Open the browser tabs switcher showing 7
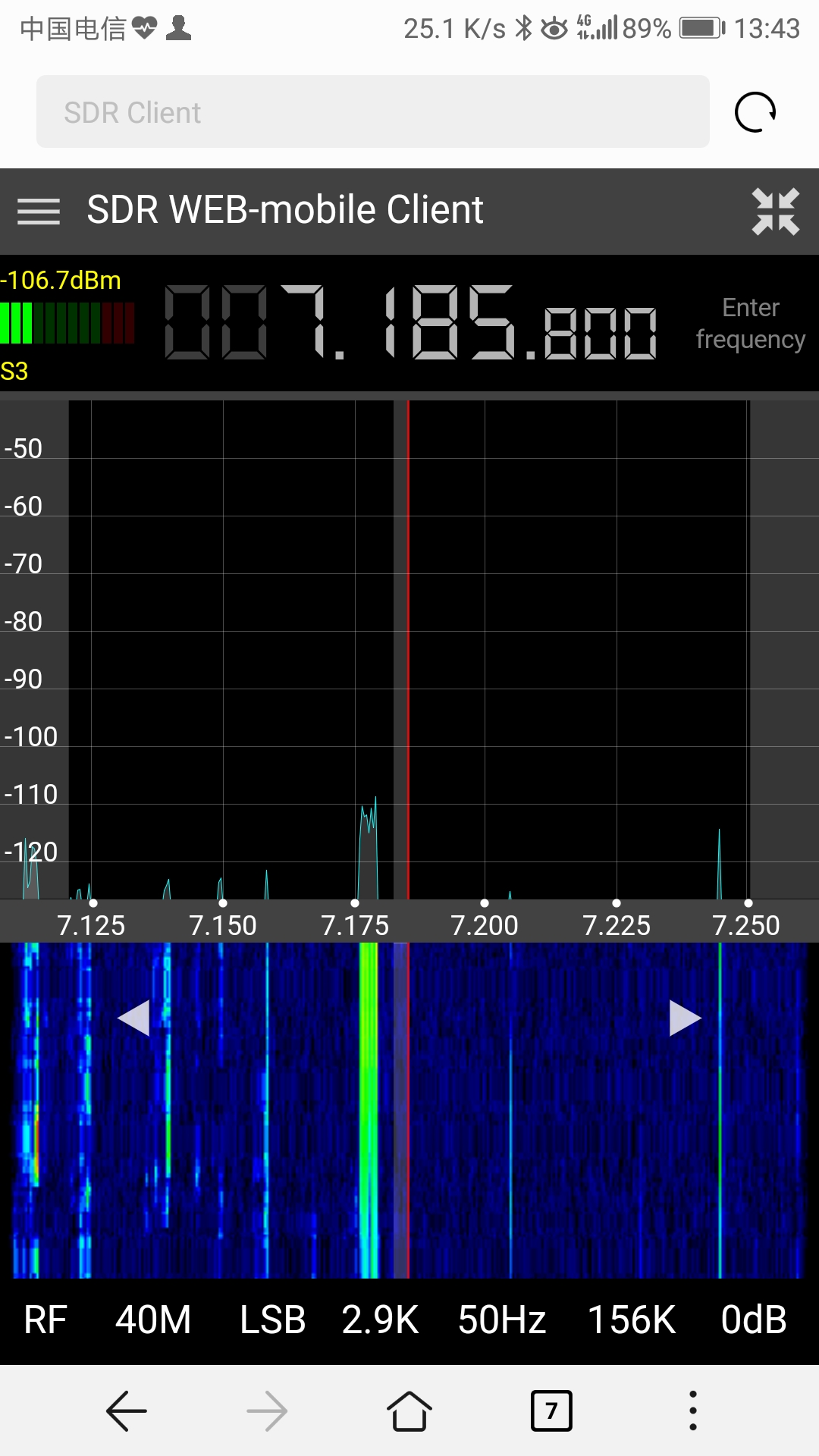Screen dimensions: 819x1456 [x=551, y=1411]
